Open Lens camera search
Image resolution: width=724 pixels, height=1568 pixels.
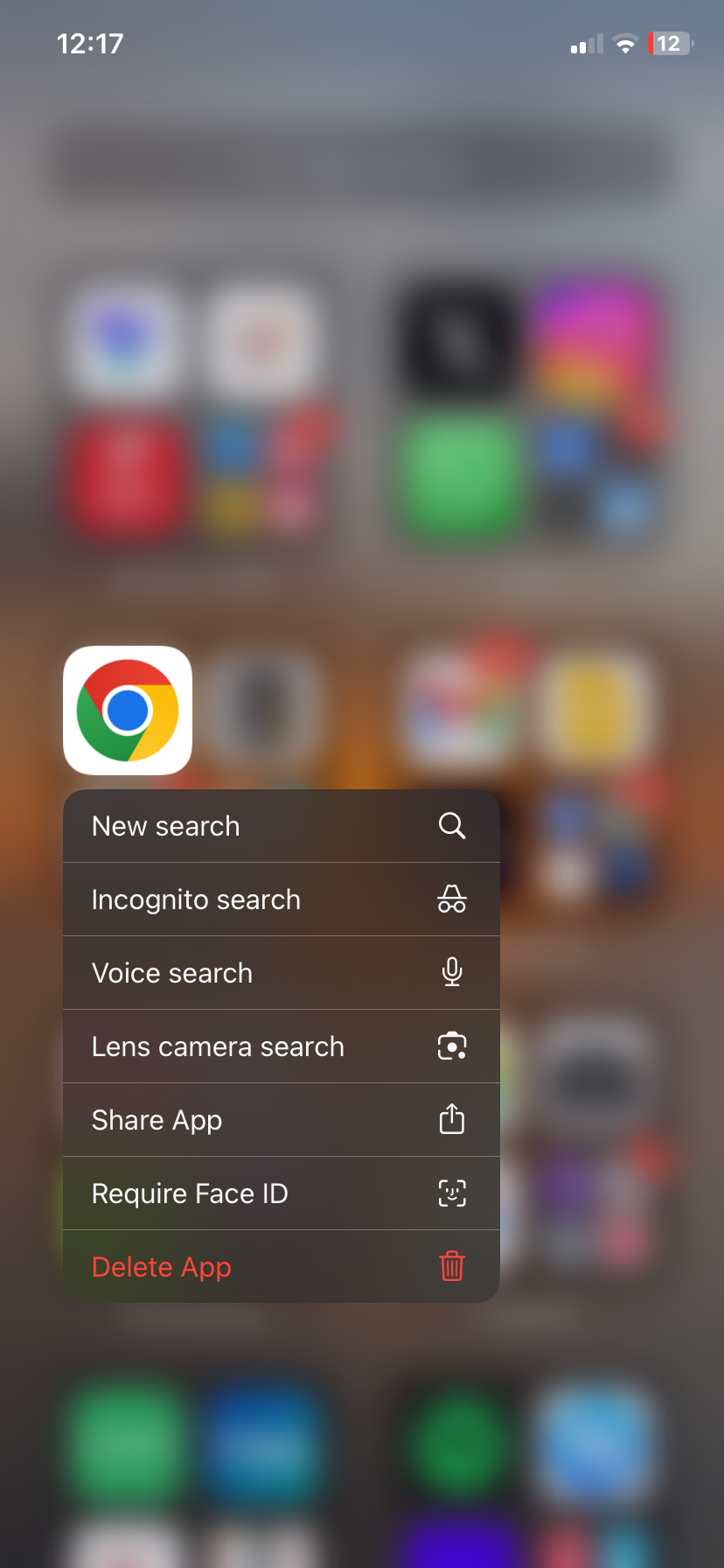point(281,1046)
